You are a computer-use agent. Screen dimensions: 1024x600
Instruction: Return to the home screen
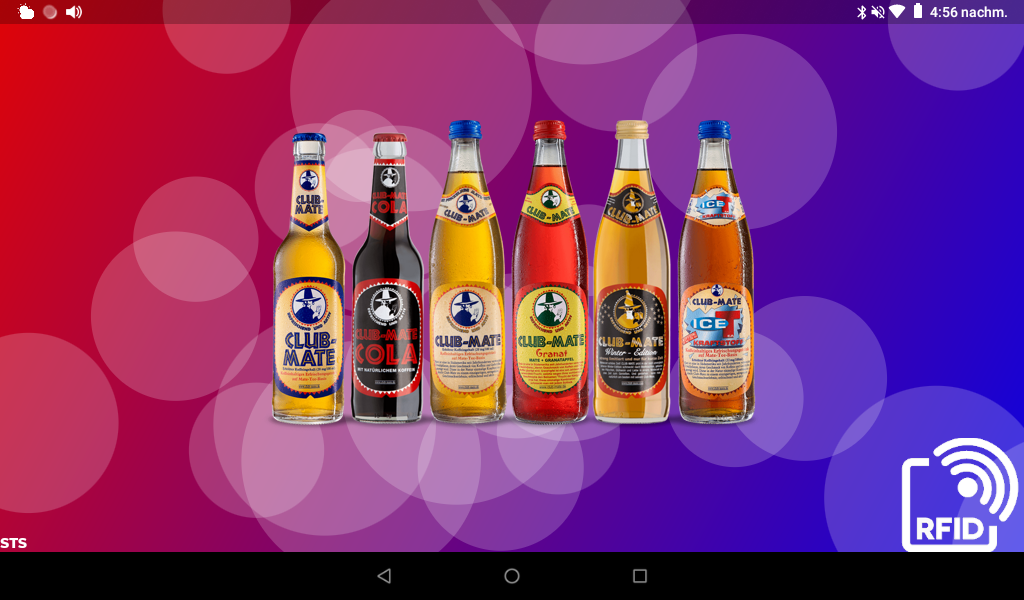pos(512,576)
